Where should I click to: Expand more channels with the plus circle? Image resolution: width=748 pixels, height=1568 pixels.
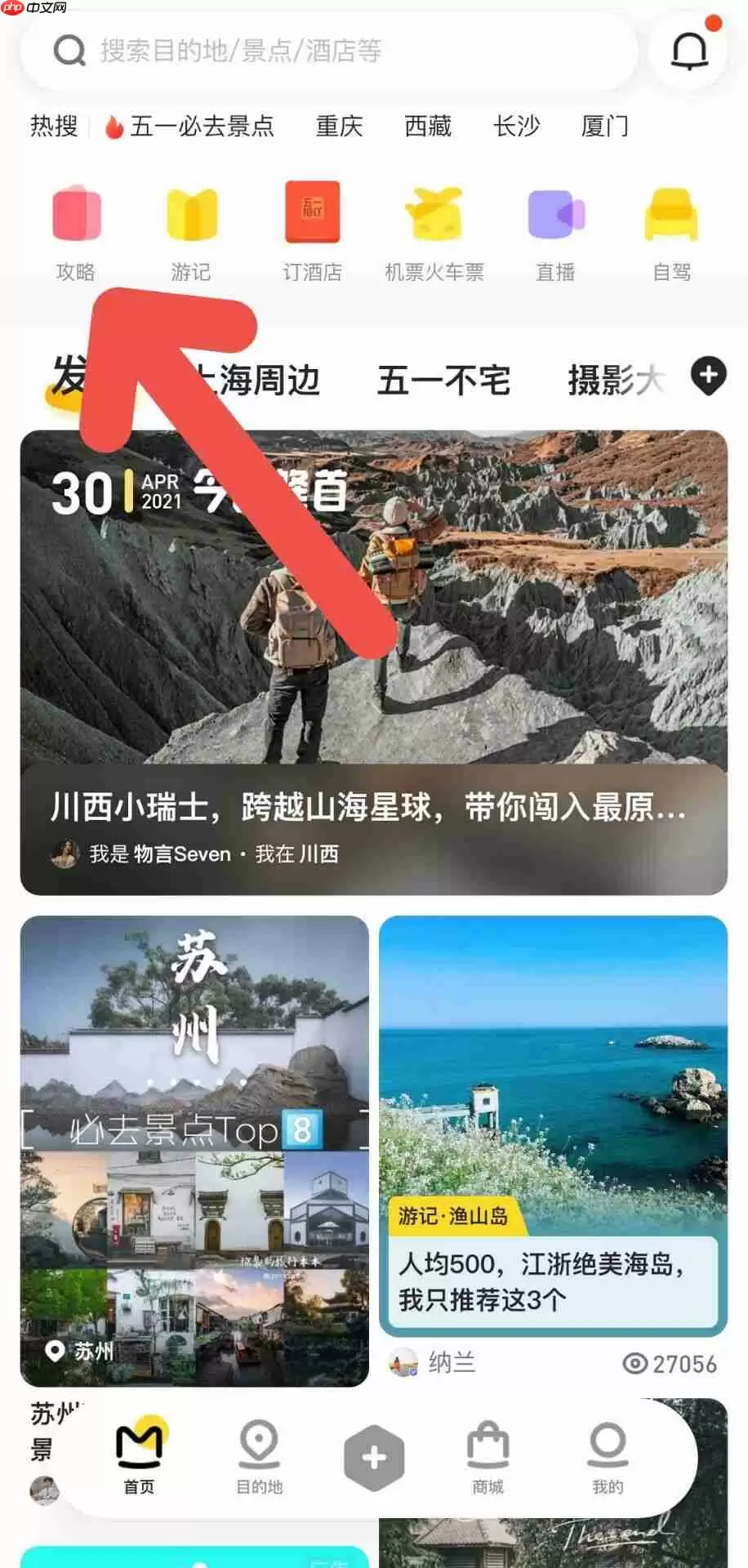[709, 376]
